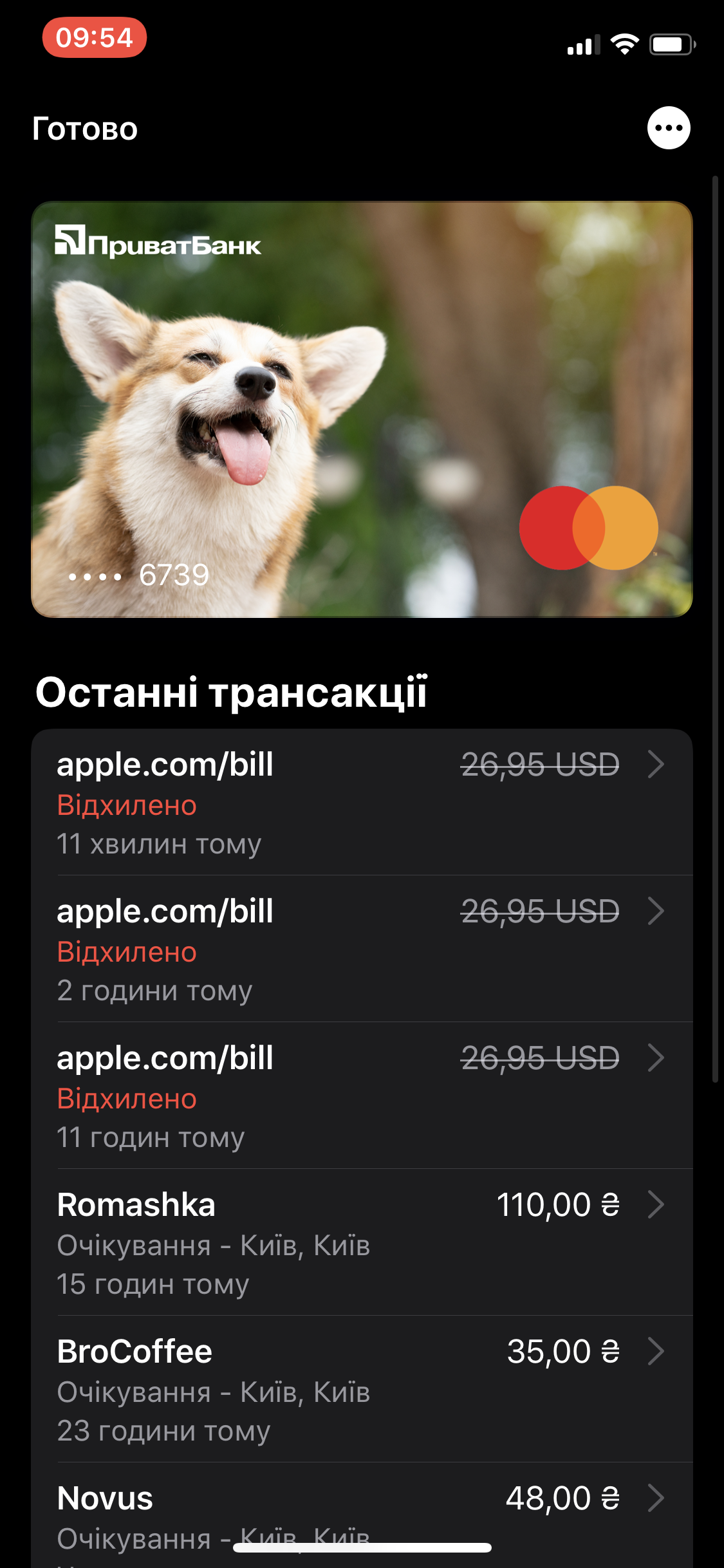The height and width of the screenshot is (1568, 724).
Task: Open declined apple.com/bill from 2 hours ago
Action: pos(362,949)
